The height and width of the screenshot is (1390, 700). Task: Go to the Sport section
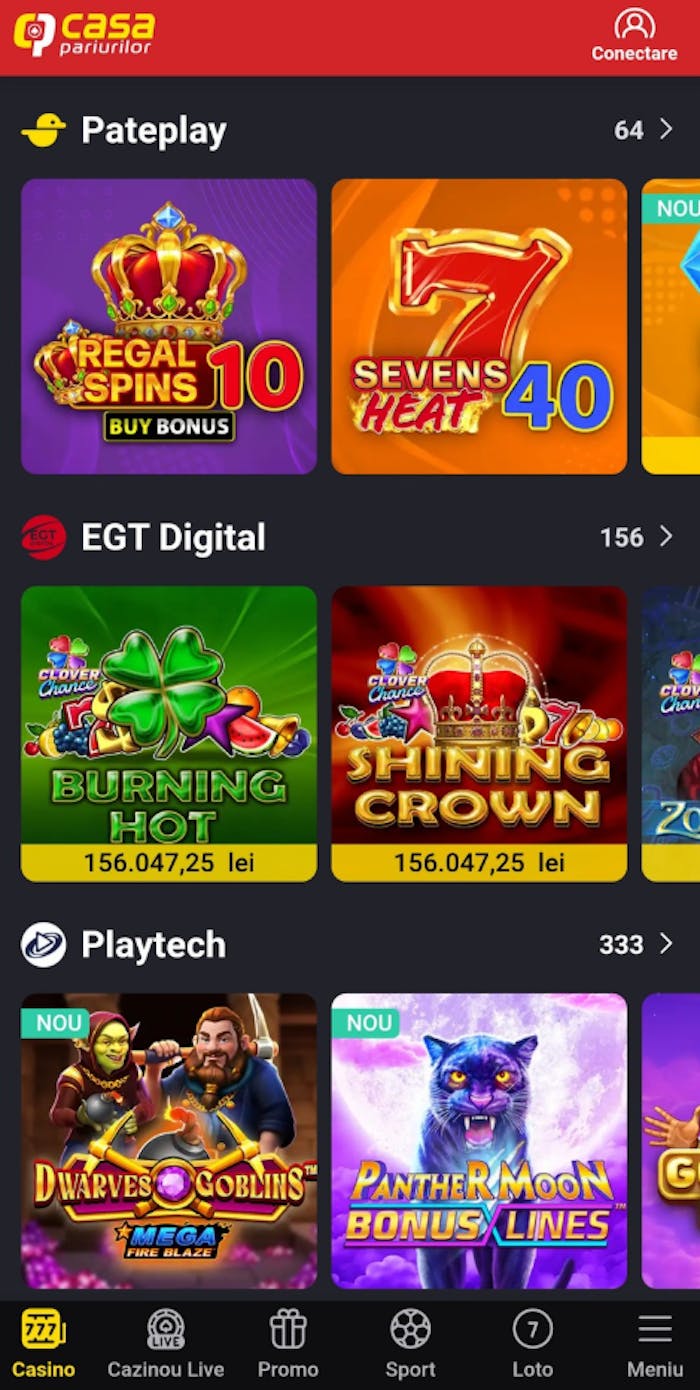click(x=410, y=1345)
